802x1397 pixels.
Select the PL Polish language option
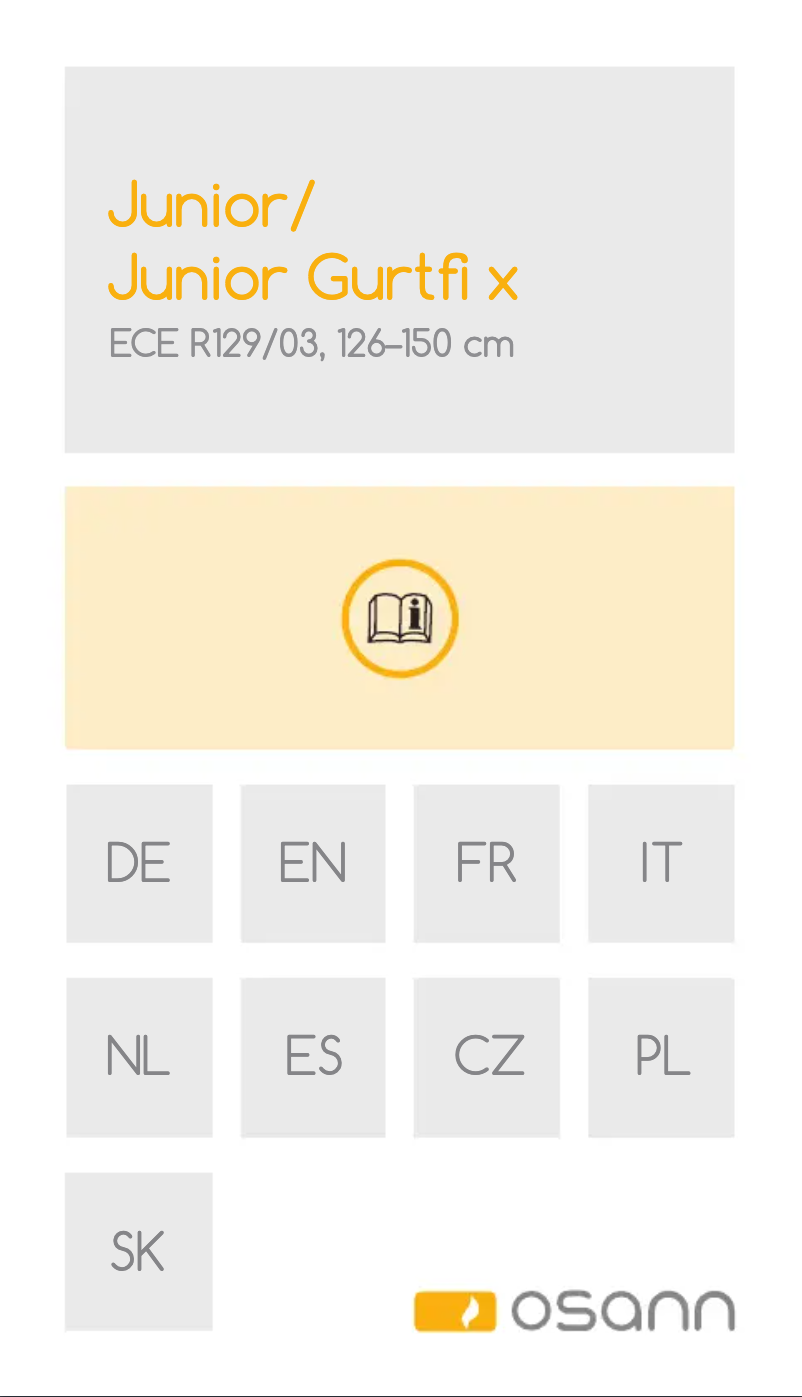[661, 1057]
